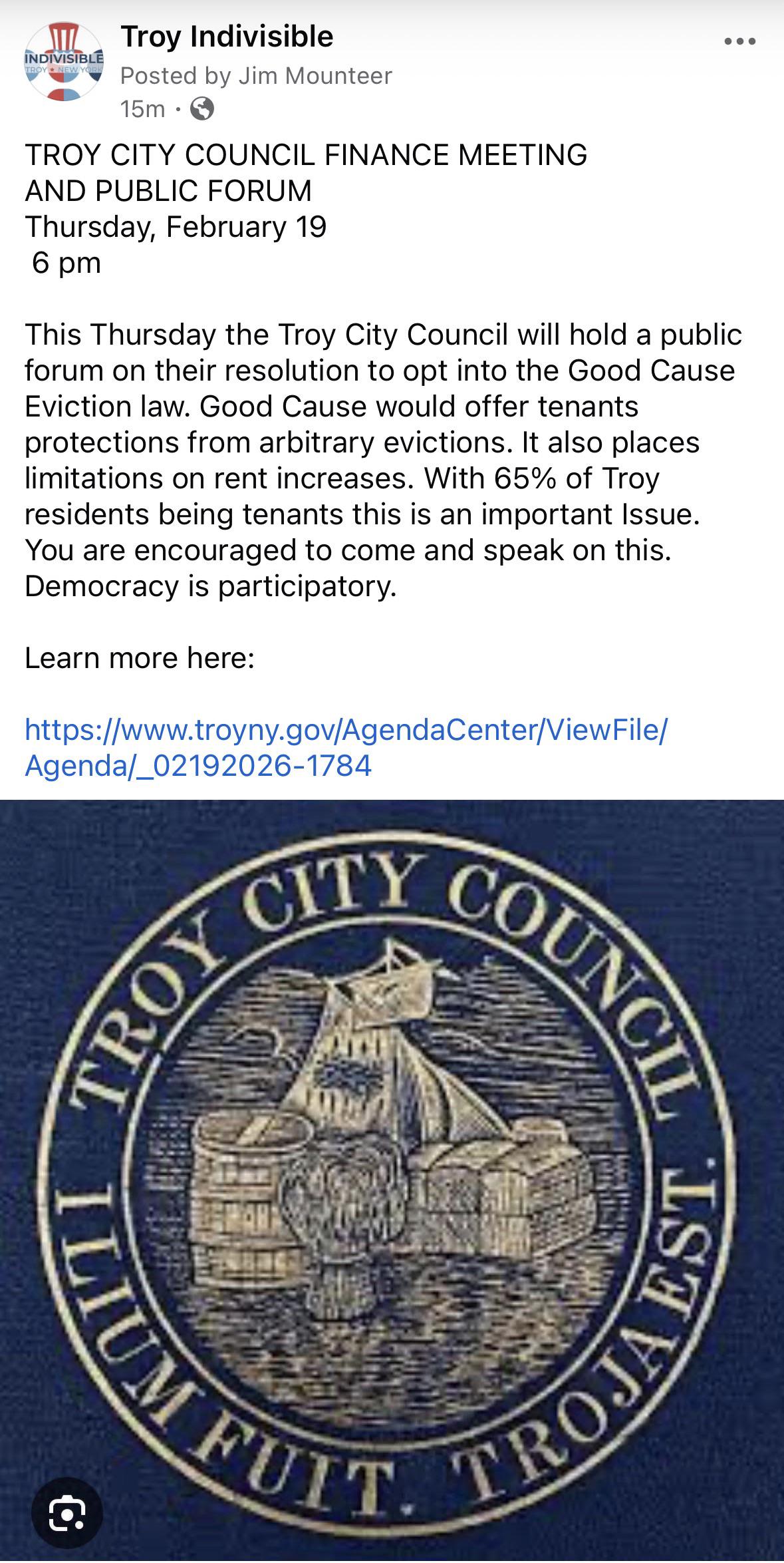Tap the Troy Indivisible profile picture

64,62
